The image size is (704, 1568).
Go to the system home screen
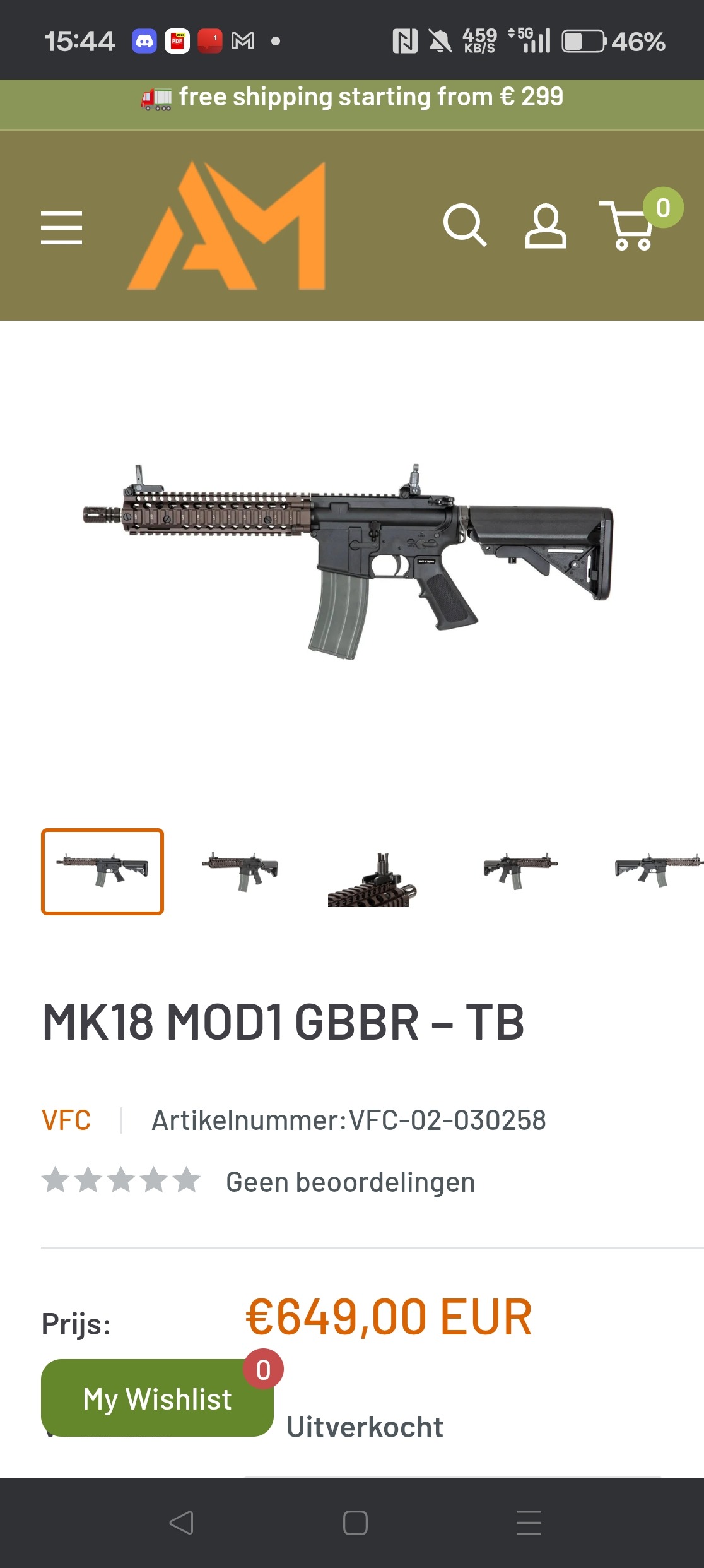coord(355,1523)
